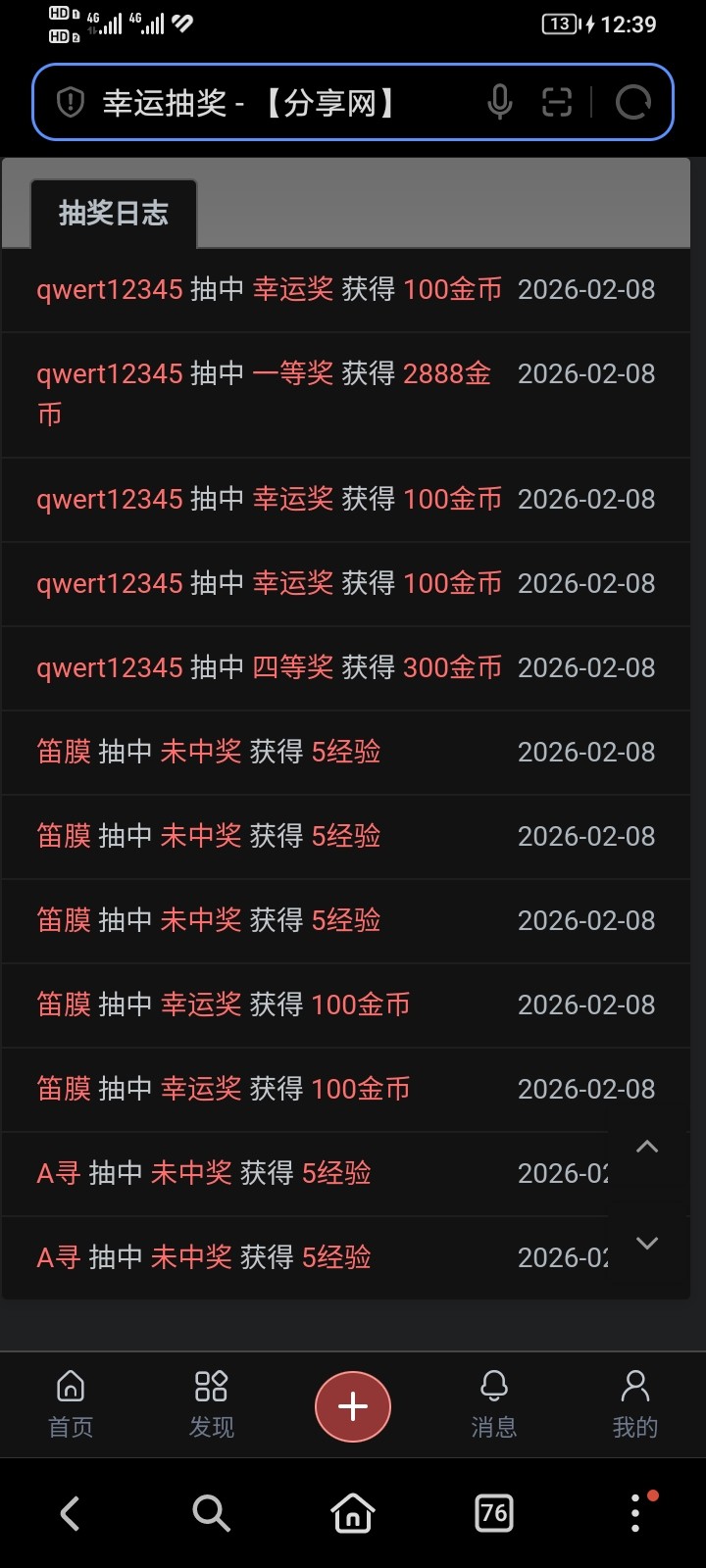Screen dimensions: 706x1568
Task: Open the browser three-dot menu
Action: 635,1513
